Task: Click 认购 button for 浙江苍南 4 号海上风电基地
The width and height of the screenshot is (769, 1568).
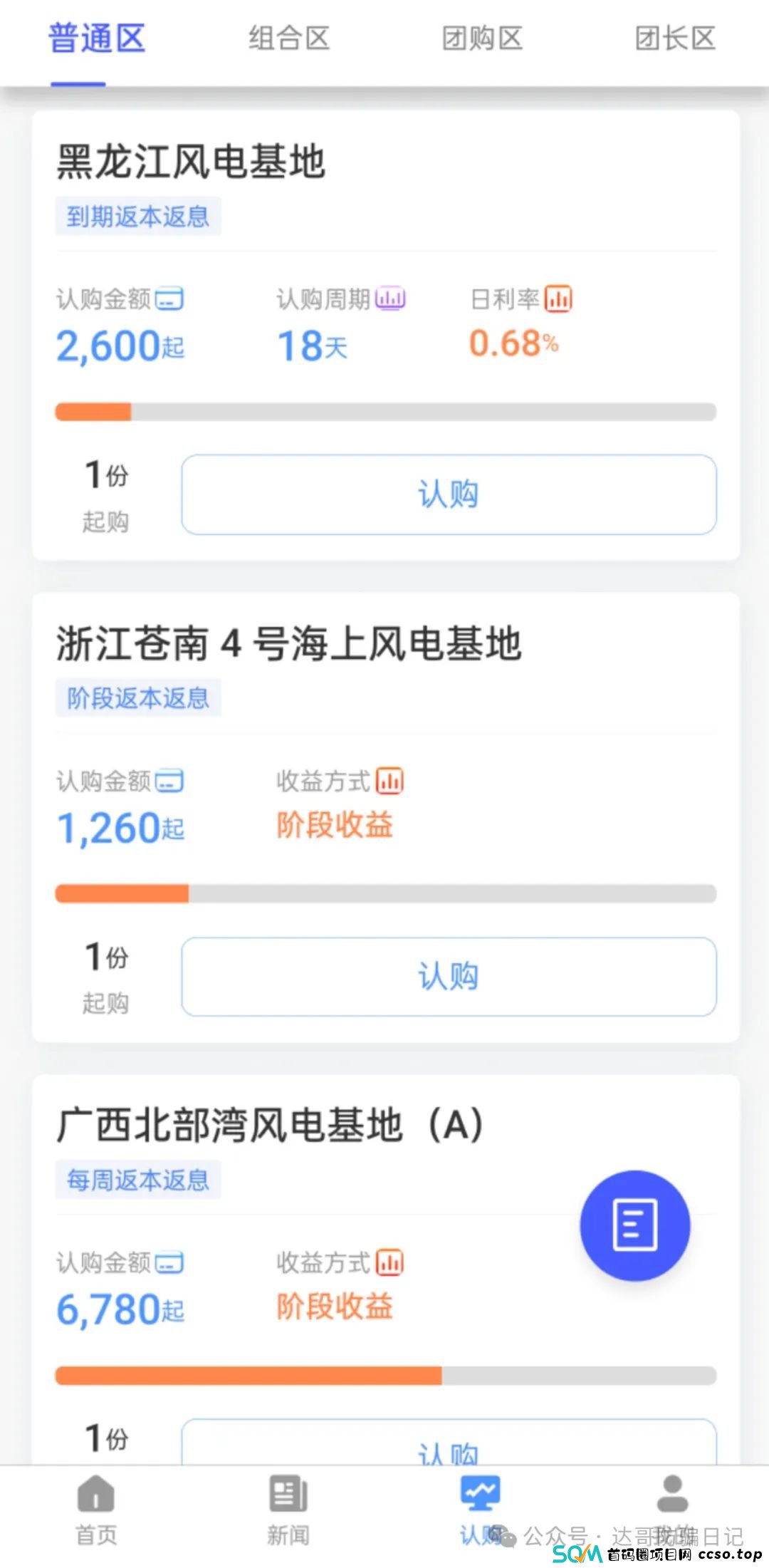Action: [449, 976]
